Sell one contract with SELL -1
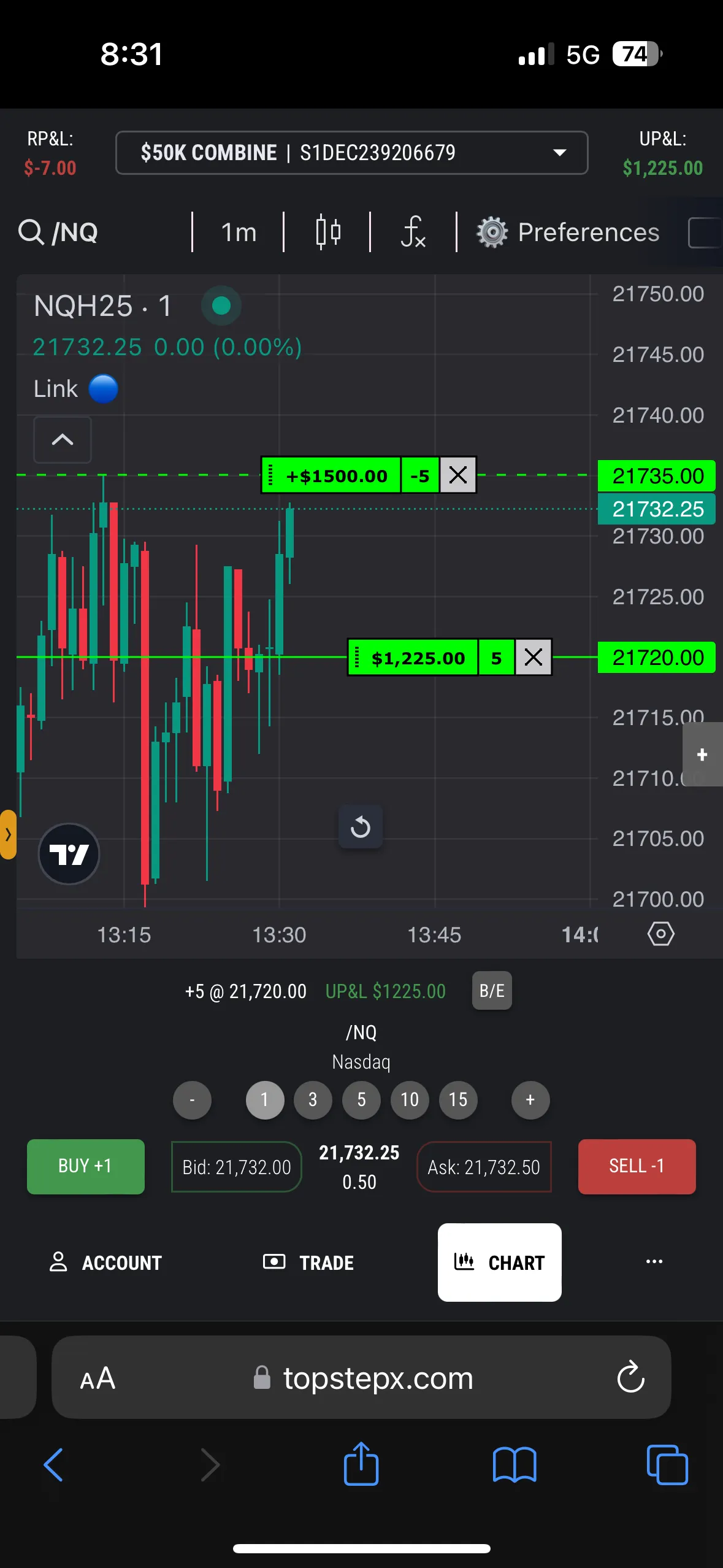The width and height of the screenshot is (723, 1568). [x=637, y=1166]
